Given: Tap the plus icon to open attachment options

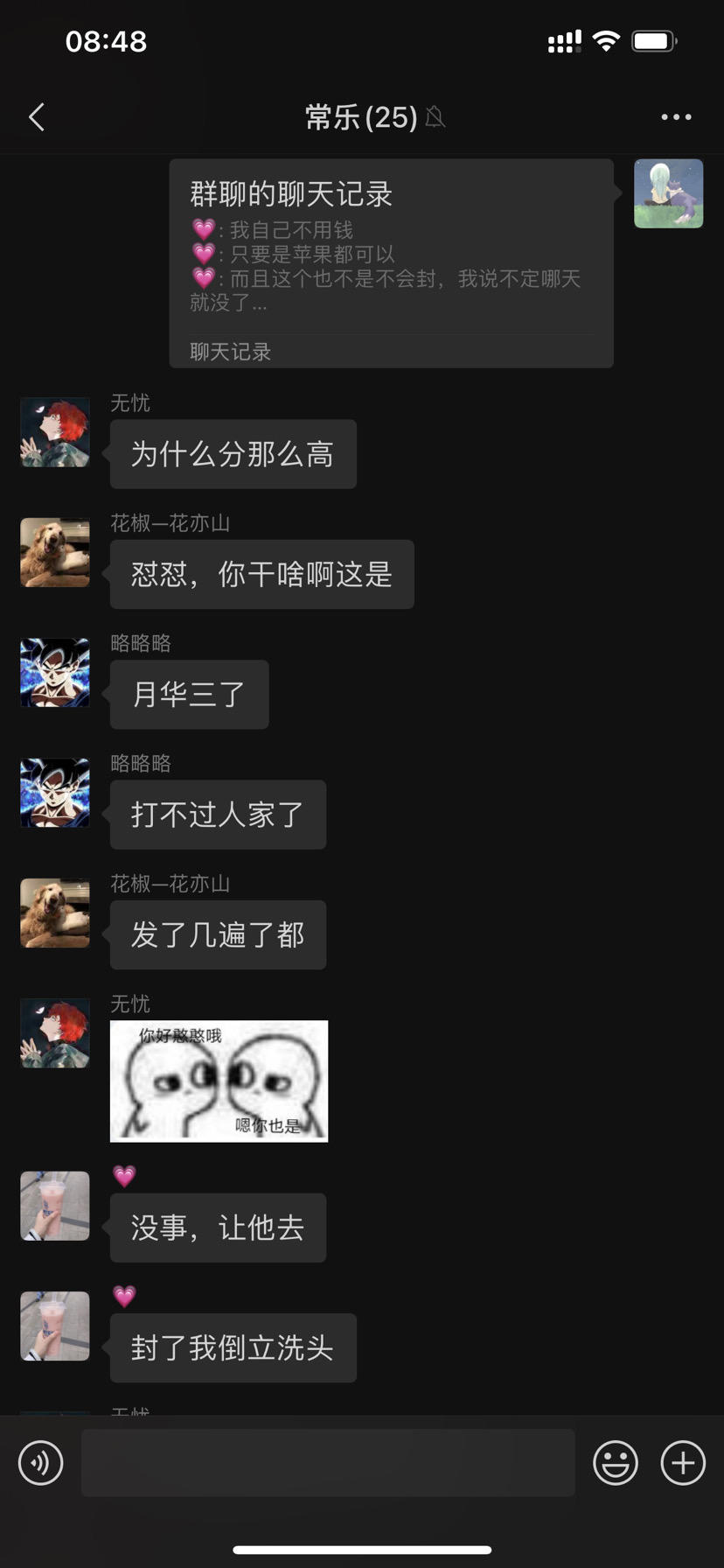Looking at the screenshot, I should [x=683, y=1462].
